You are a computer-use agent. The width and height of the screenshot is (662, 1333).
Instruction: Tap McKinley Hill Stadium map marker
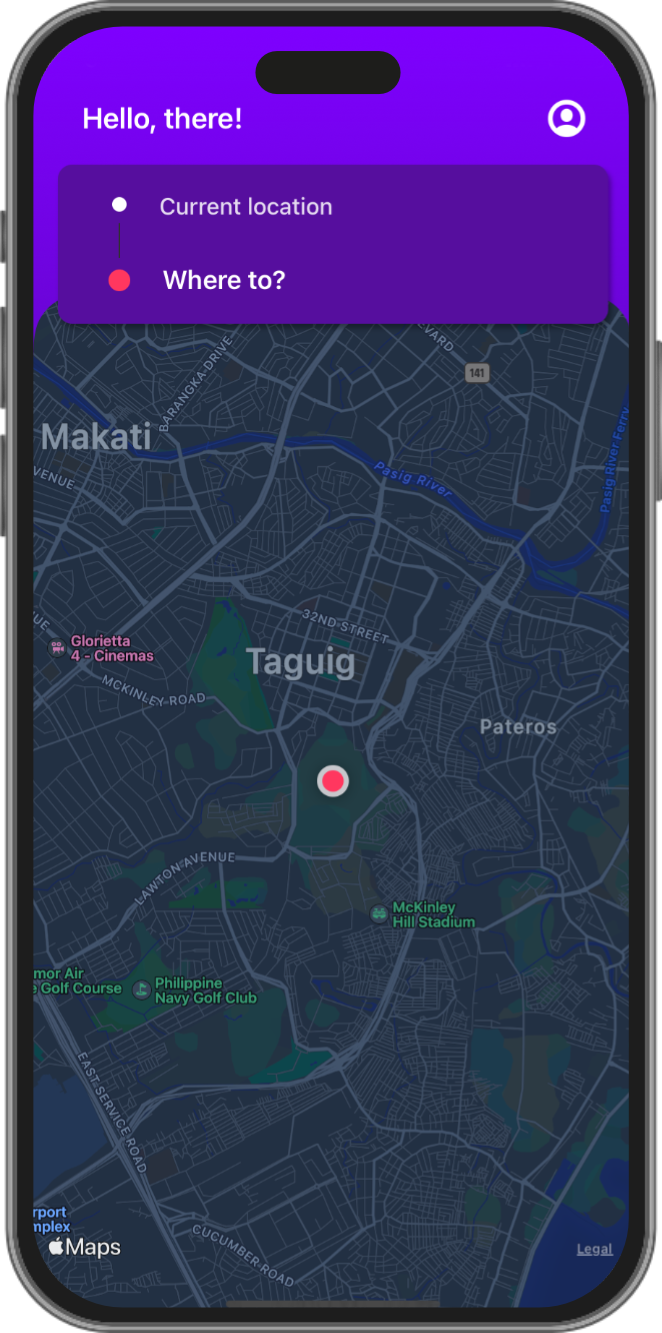(x=379, y=914)
